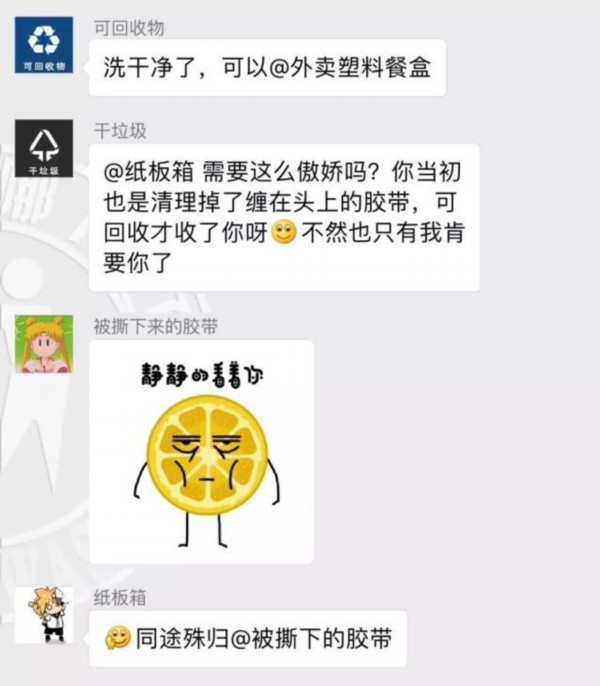Open 可回收物's profile avatar
The height and width of the screenshot is (686, 600).
pyautogui.click(x=44, y=46)
